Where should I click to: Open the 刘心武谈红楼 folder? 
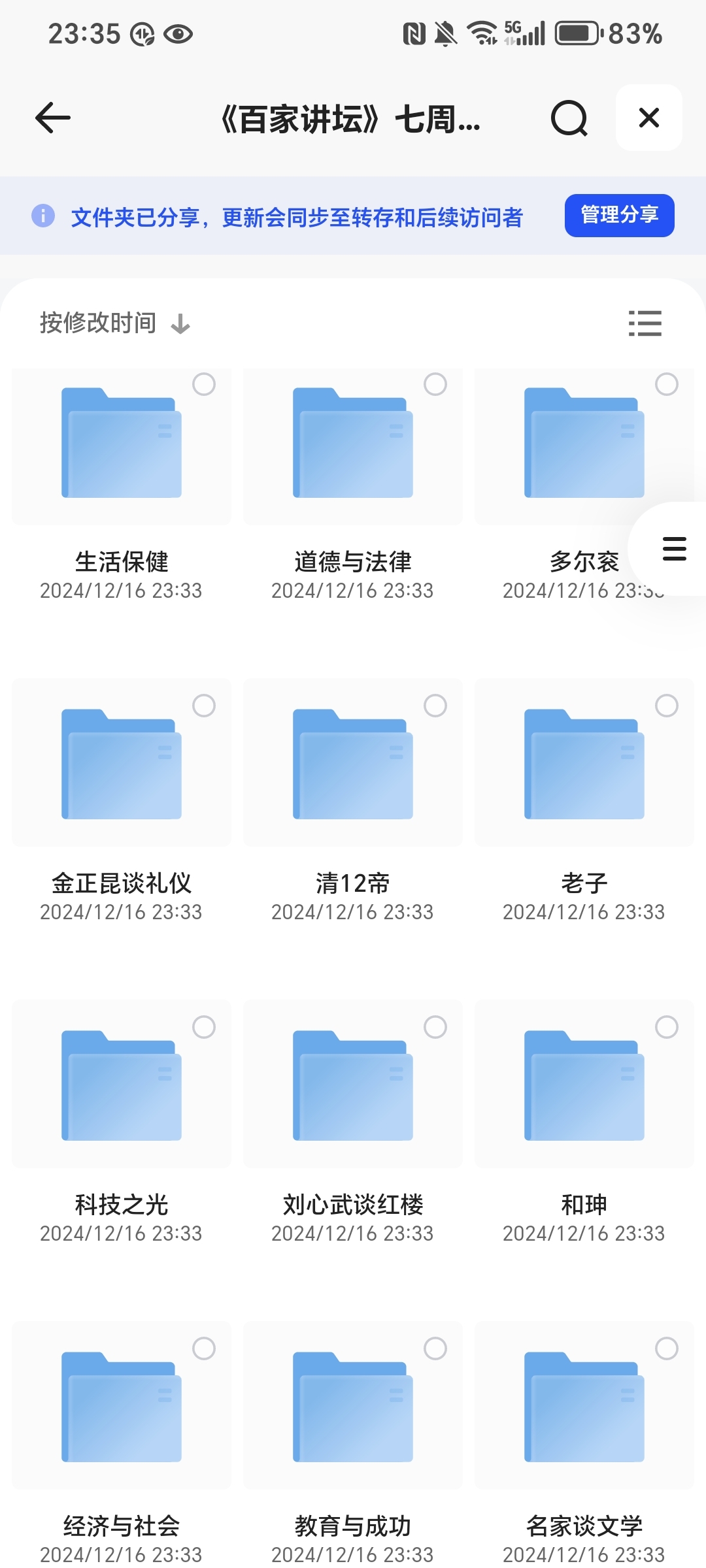353,1086
